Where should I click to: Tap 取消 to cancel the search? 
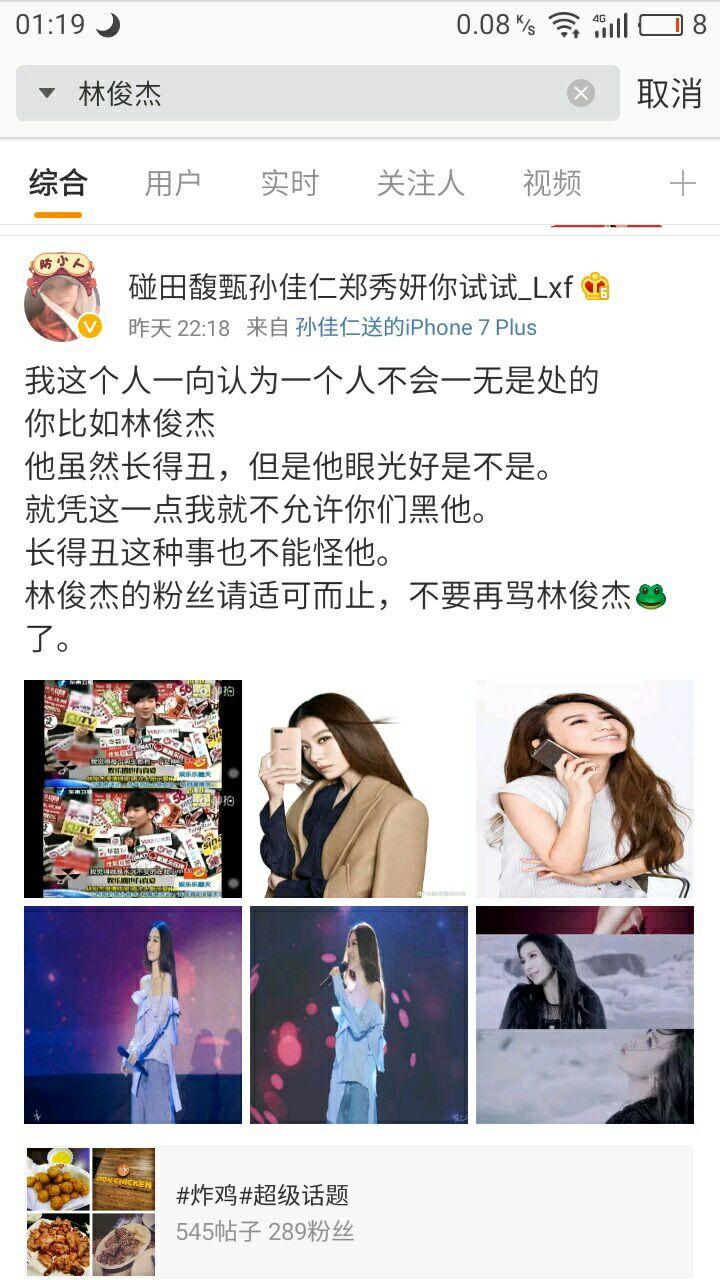tap(670, 94)
